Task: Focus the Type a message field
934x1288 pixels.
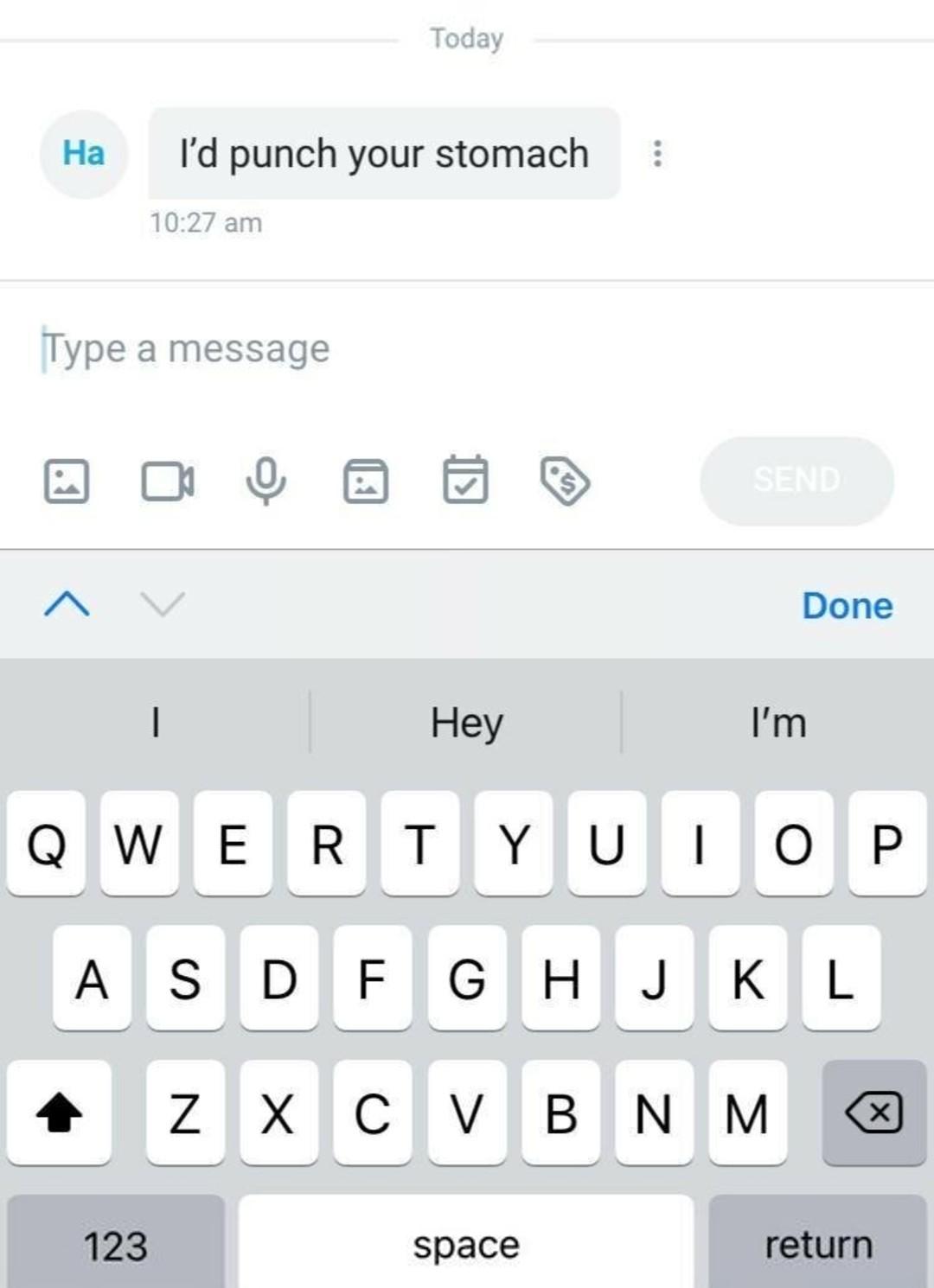Action: tap(346, 349)
